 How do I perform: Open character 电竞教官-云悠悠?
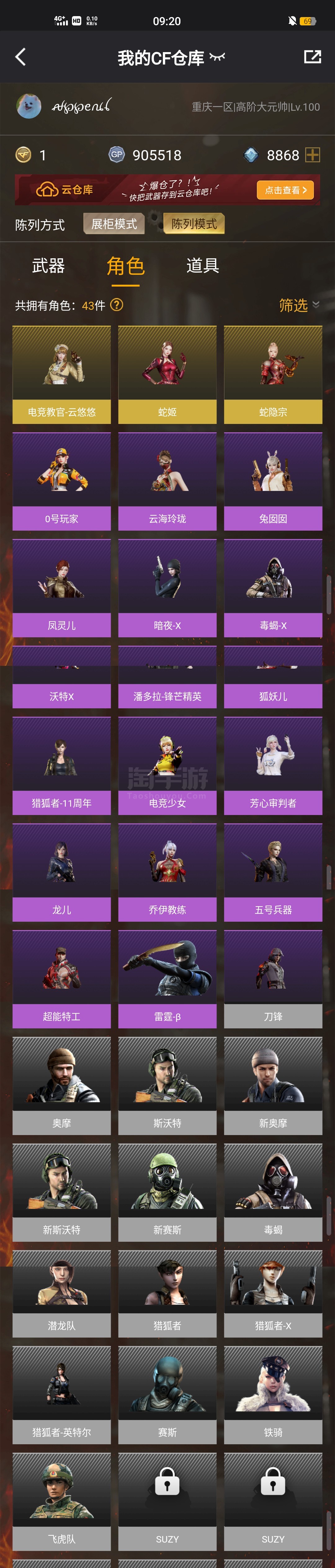(61, 374)
